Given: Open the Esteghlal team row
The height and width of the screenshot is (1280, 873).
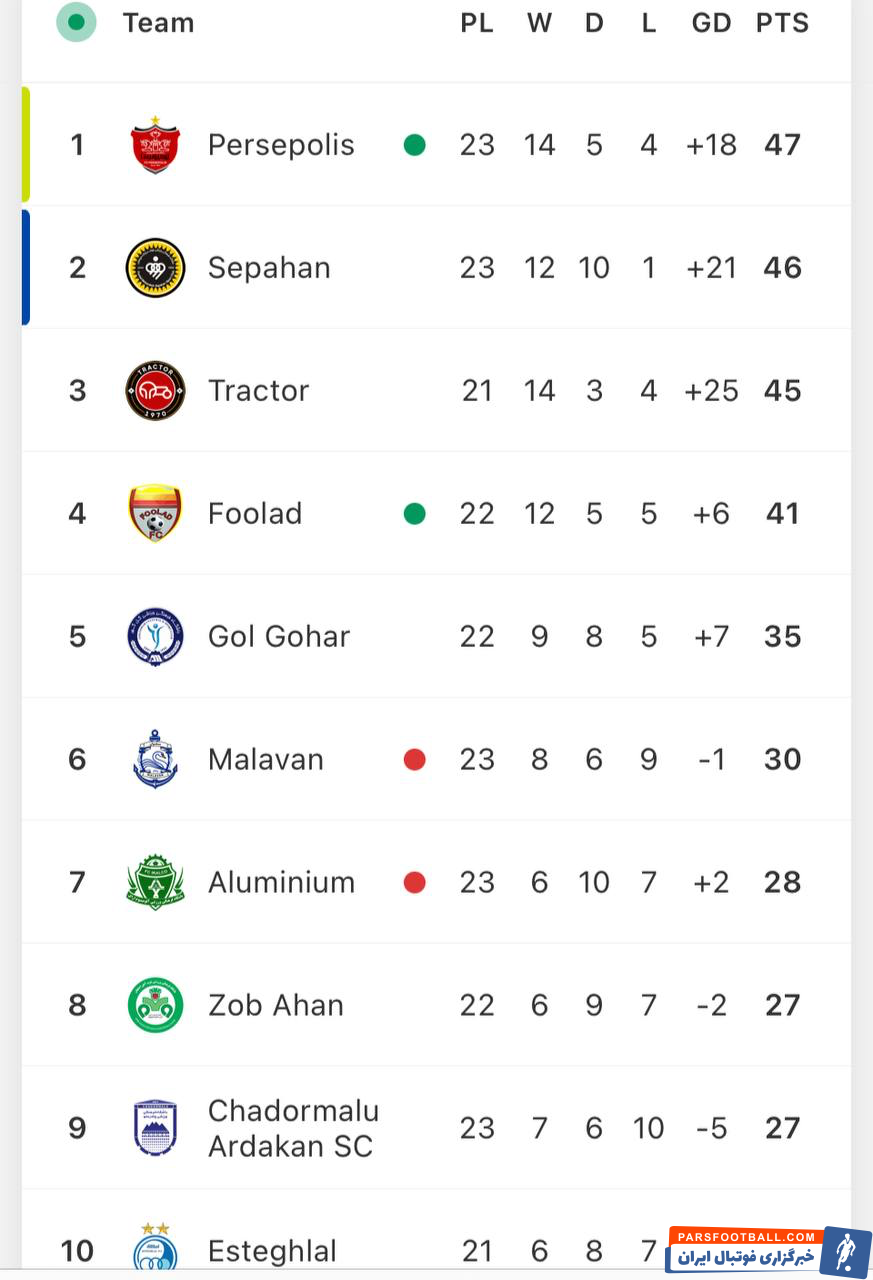Looking at the screenshot, I should tap(272, 1251).
